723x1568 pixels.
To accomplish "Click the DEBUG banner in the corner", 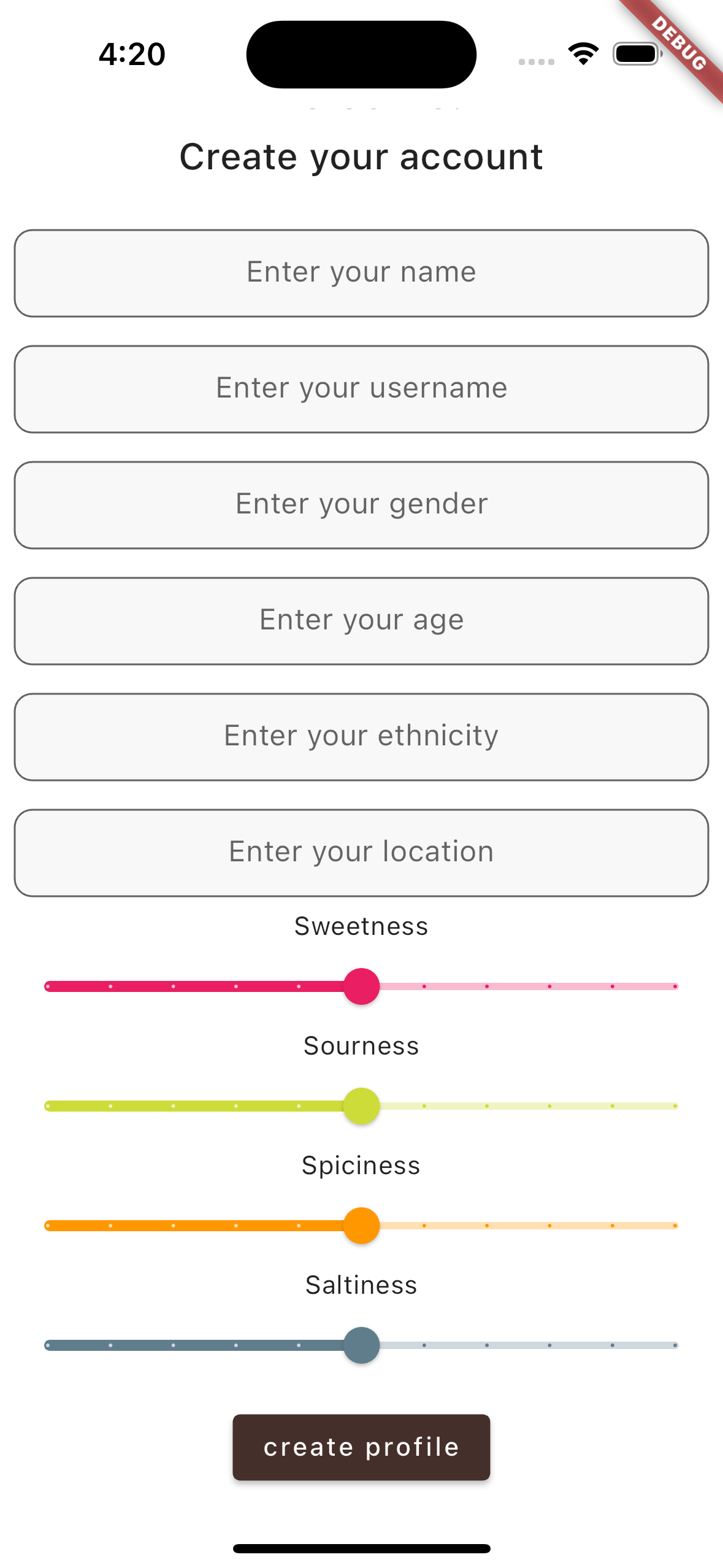I will [x=678, y=44].
